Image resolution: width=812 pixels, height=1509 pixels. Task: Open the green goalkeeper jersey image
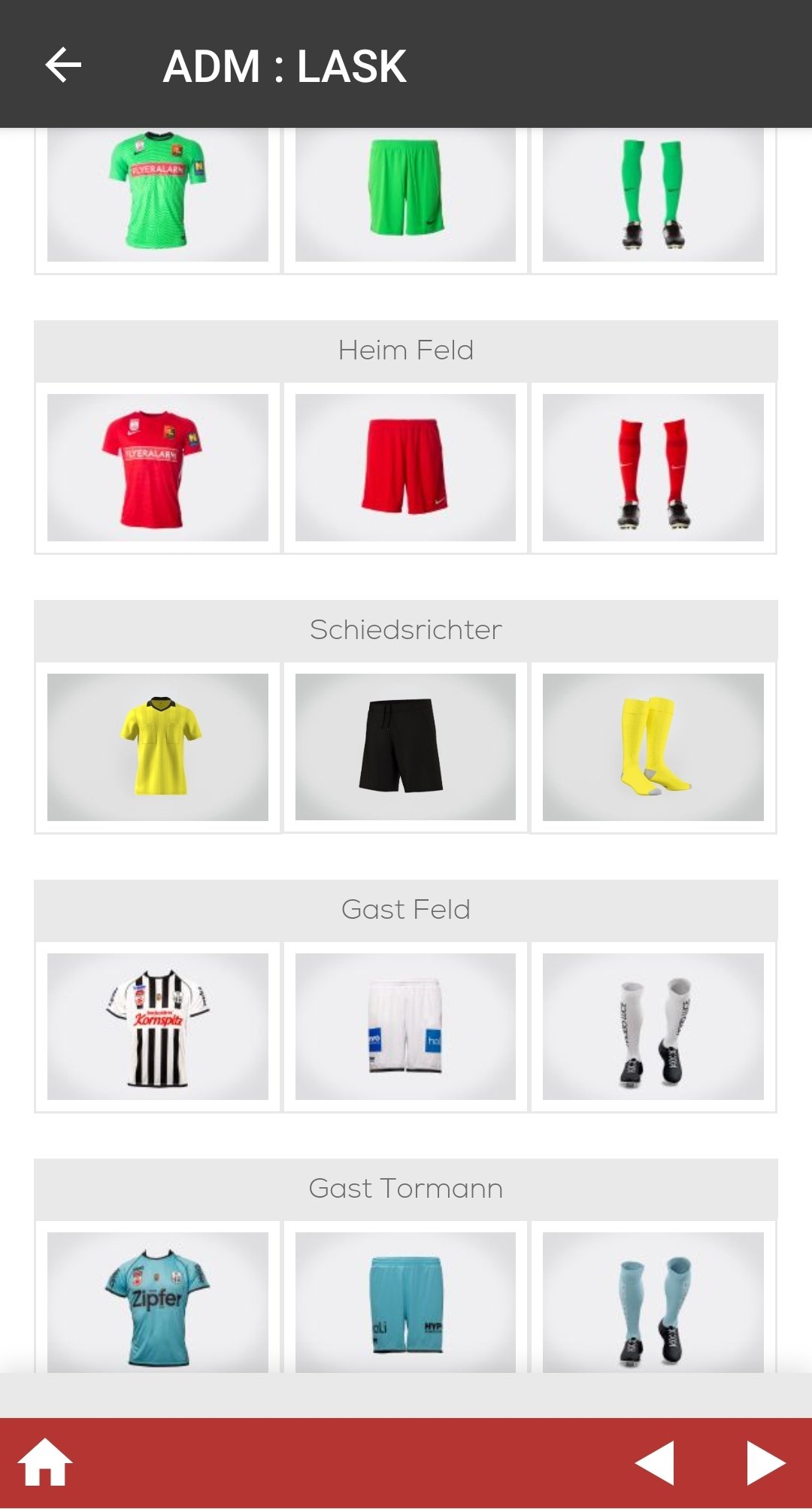point(158,195)
